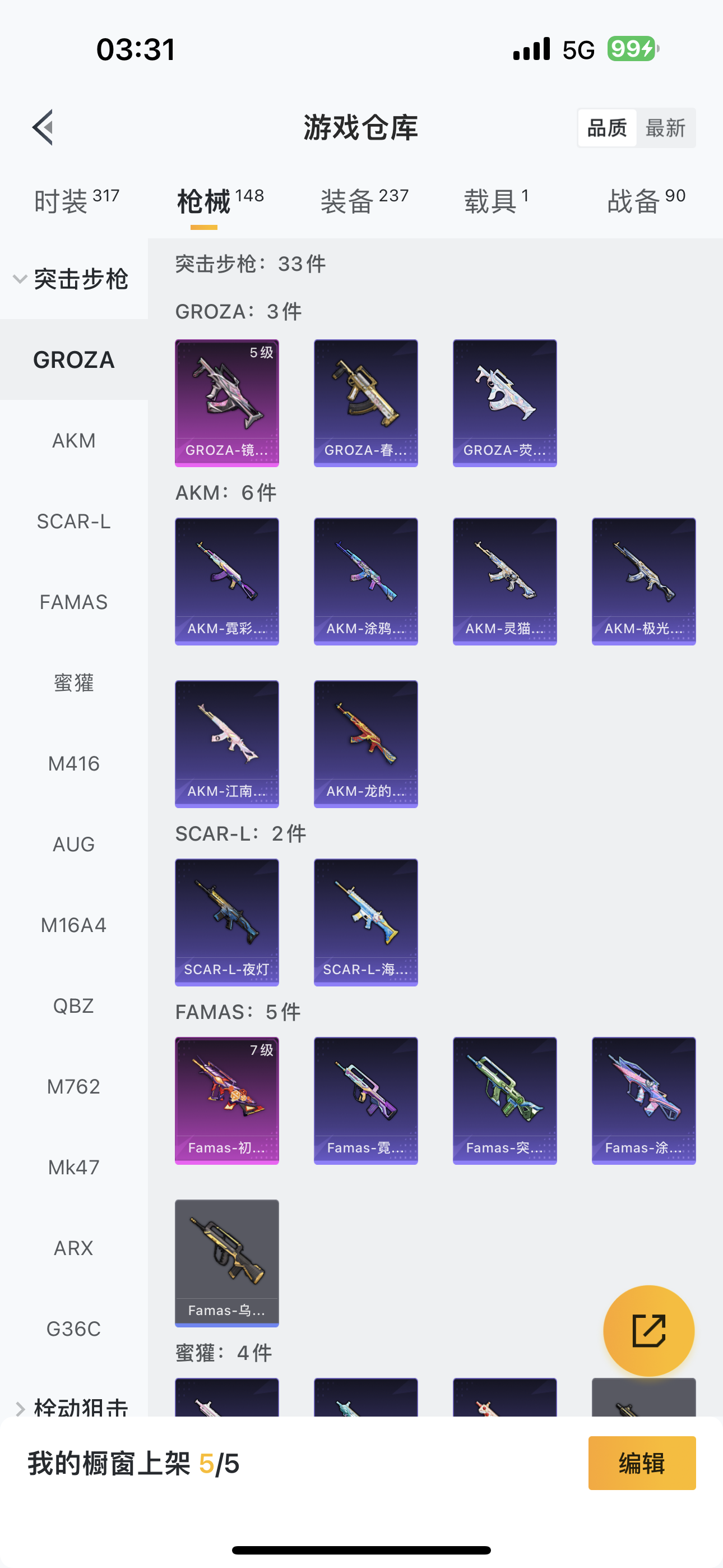Select M762 in the sidebar
The height and width of the screenshot is (1568, 723).
[73, 1087]
